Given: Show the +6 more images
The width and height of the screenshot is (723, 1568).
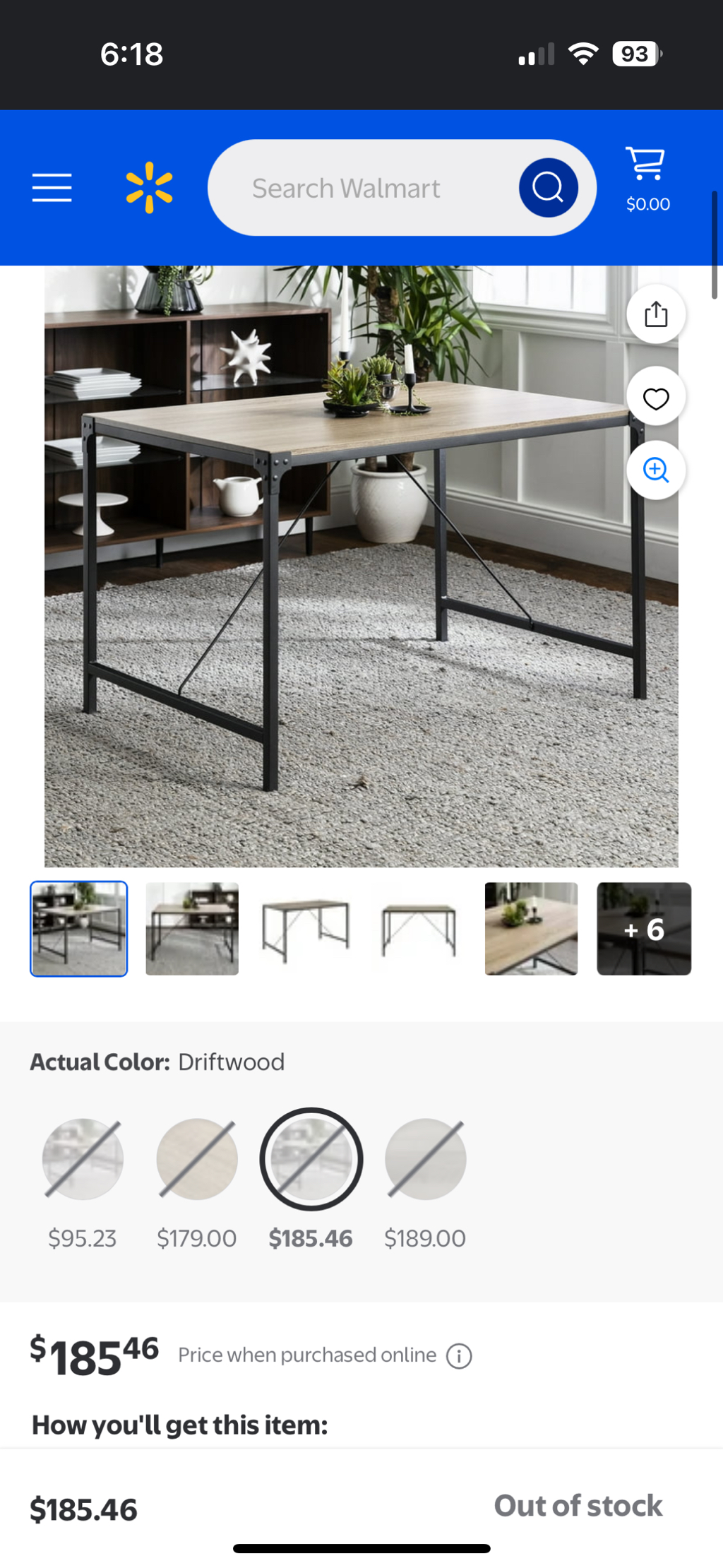Looking at the screenshot, I should click(644, 928).
